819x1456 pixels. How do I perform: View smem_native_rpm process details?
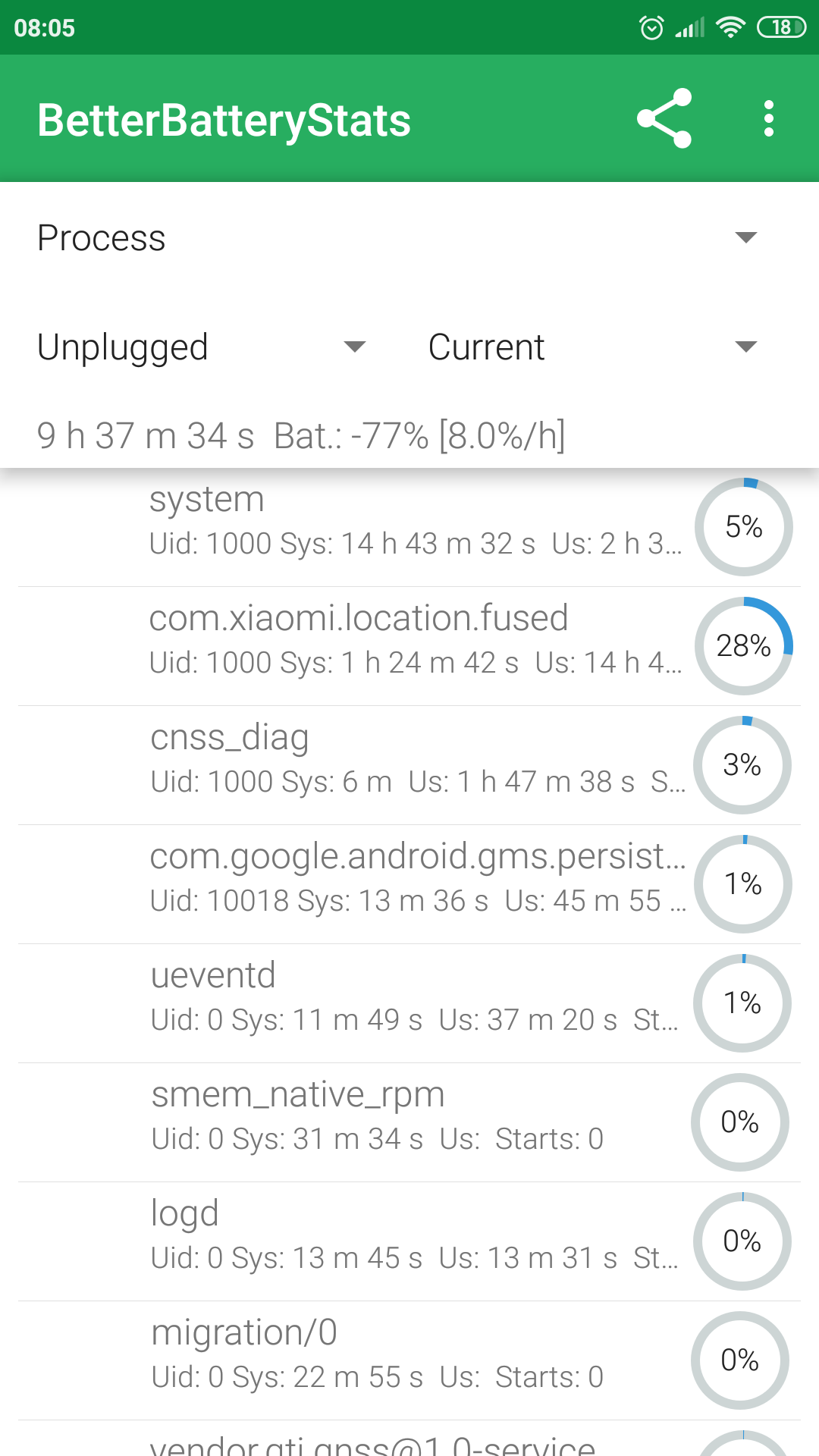pyautogui.click(x=409, y=1122)
